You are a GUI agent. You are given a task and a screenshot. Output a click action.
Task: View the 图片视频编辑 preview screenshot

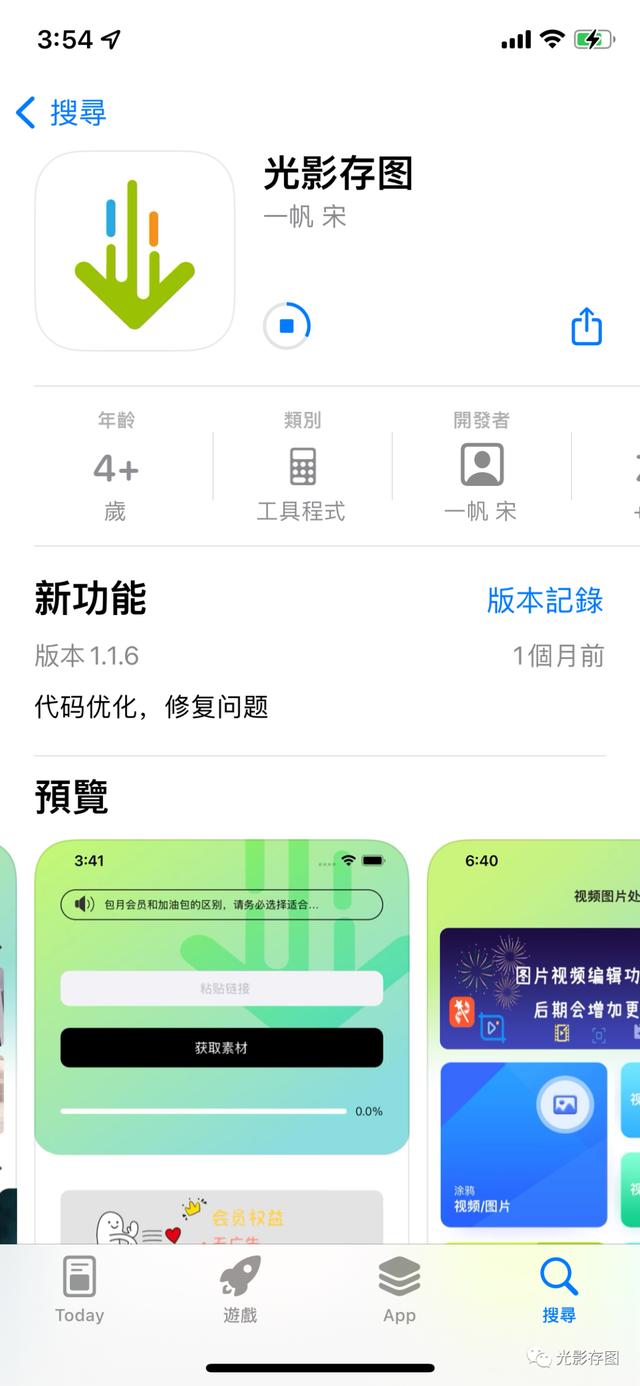point(535,1040)
